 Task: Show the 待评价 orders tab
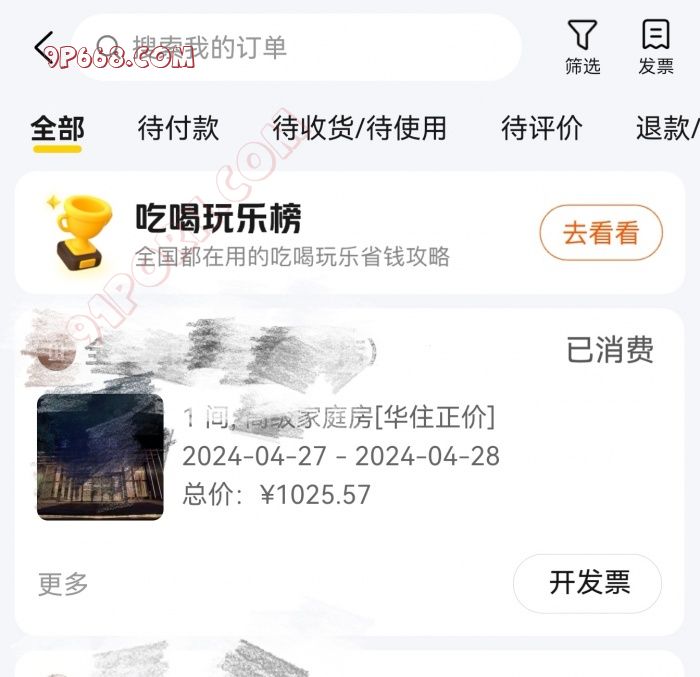click(x=541, y=129)
